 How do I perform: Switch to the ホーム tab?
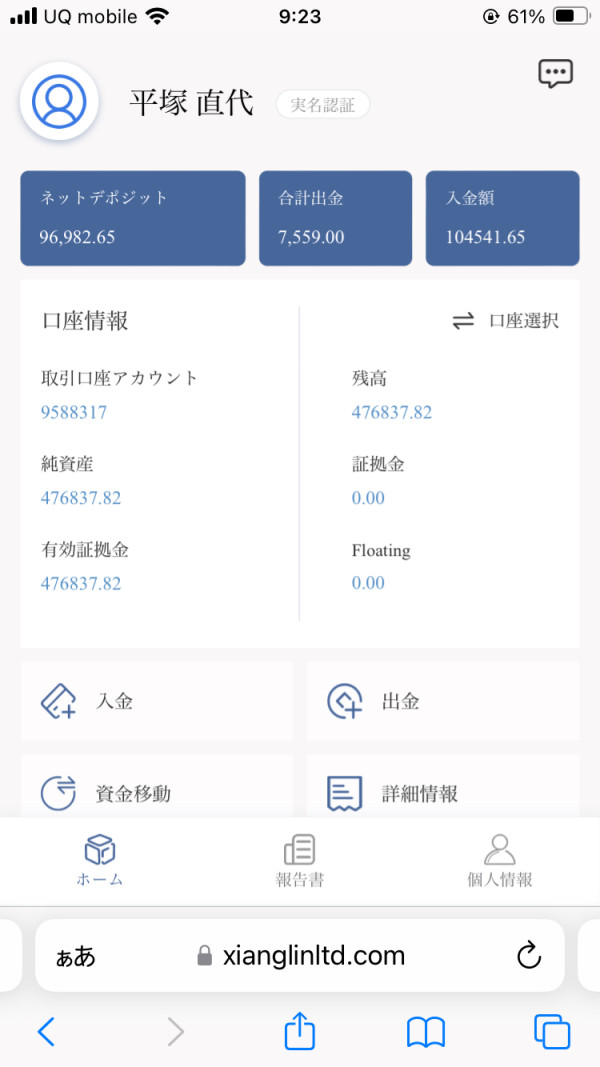[x=100, y=861]
